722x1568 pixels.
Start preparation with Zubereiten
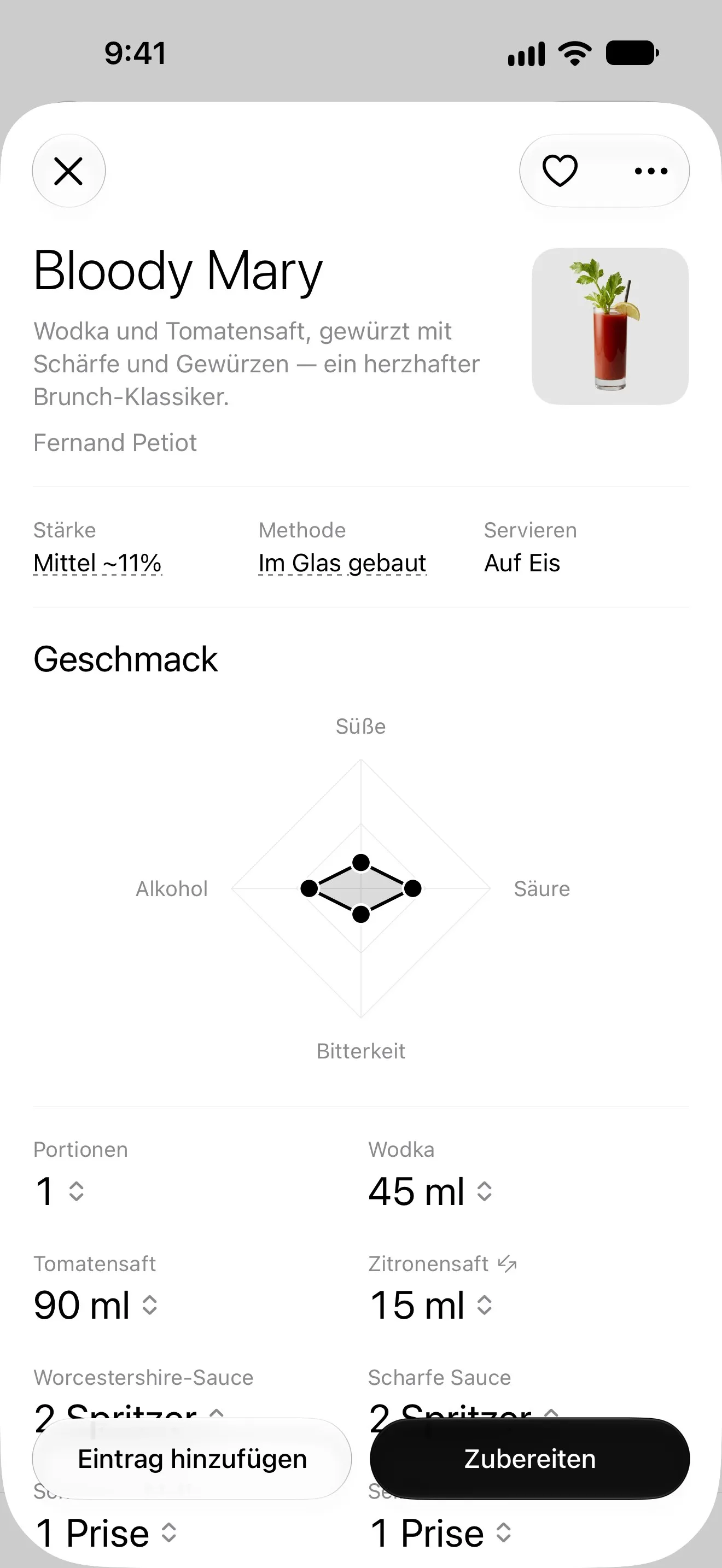point(529,1459)
